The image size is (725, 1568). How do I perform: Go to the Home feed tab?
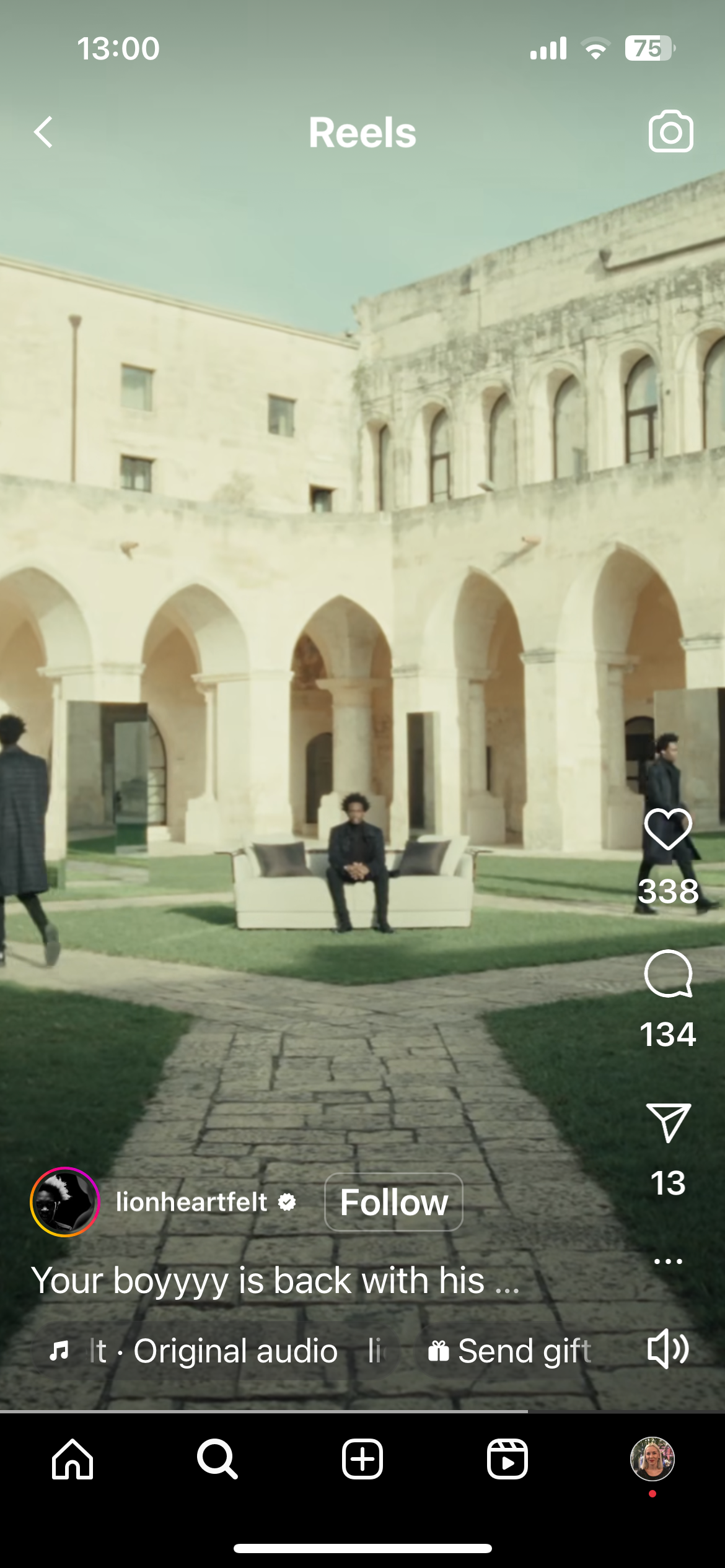point(72,1459)
